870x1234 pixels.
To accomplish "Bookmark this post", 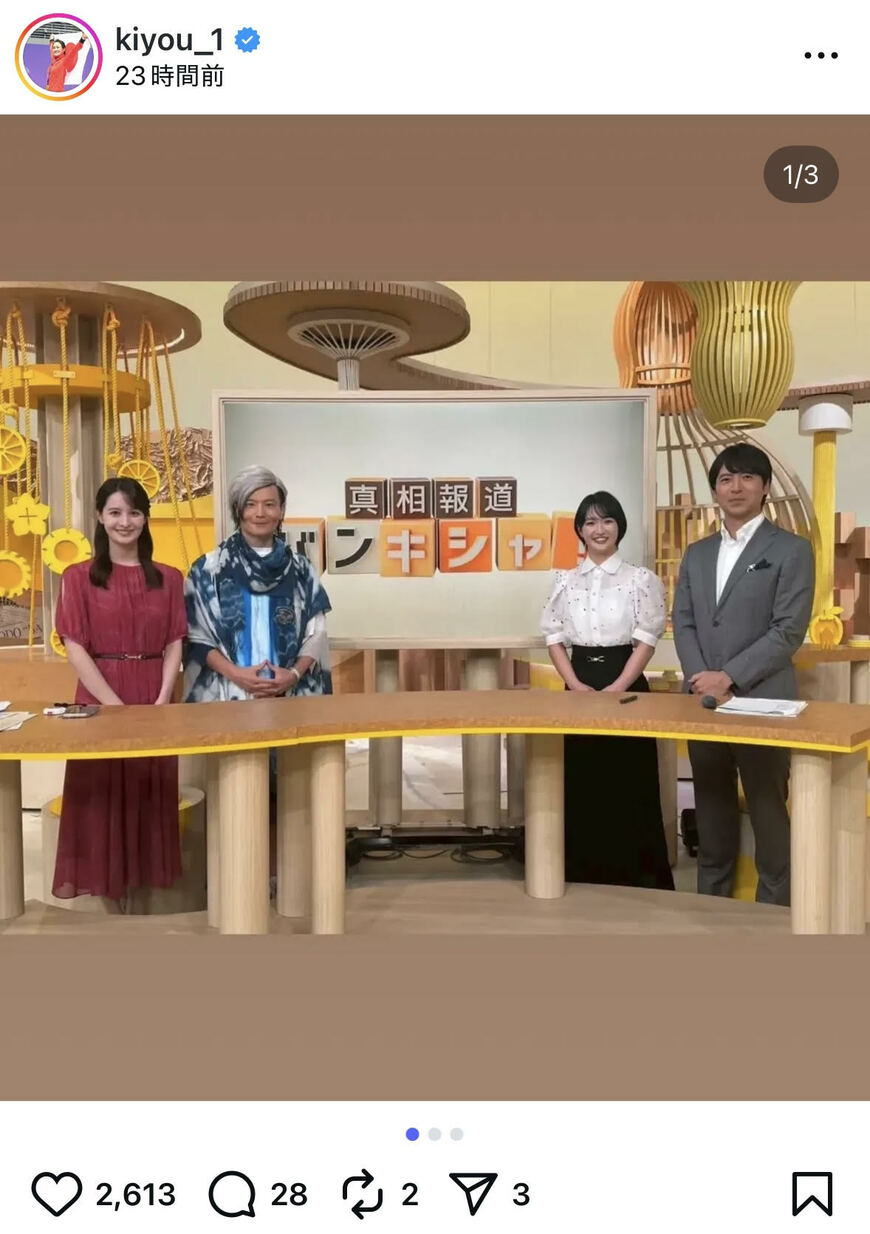I will tap(811, 1193).
